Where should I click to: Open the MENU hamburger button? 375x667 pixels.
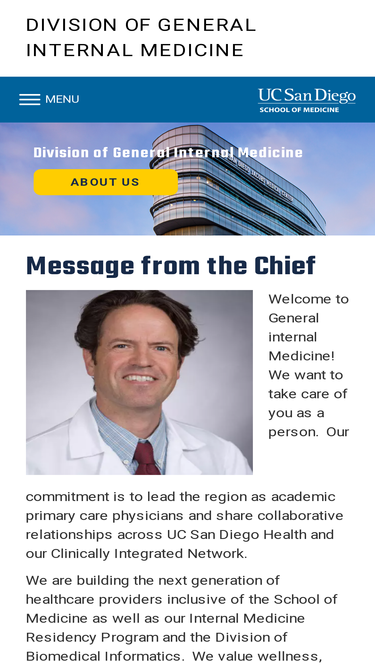click(x=49, y=100)
